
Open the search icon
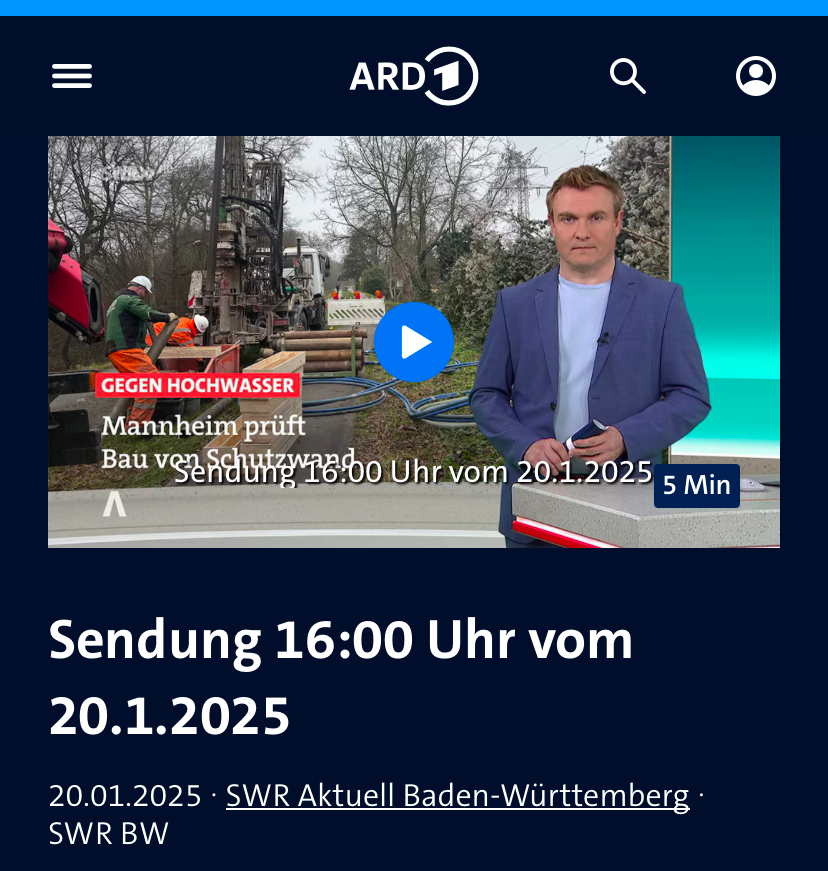pos(628,76)
